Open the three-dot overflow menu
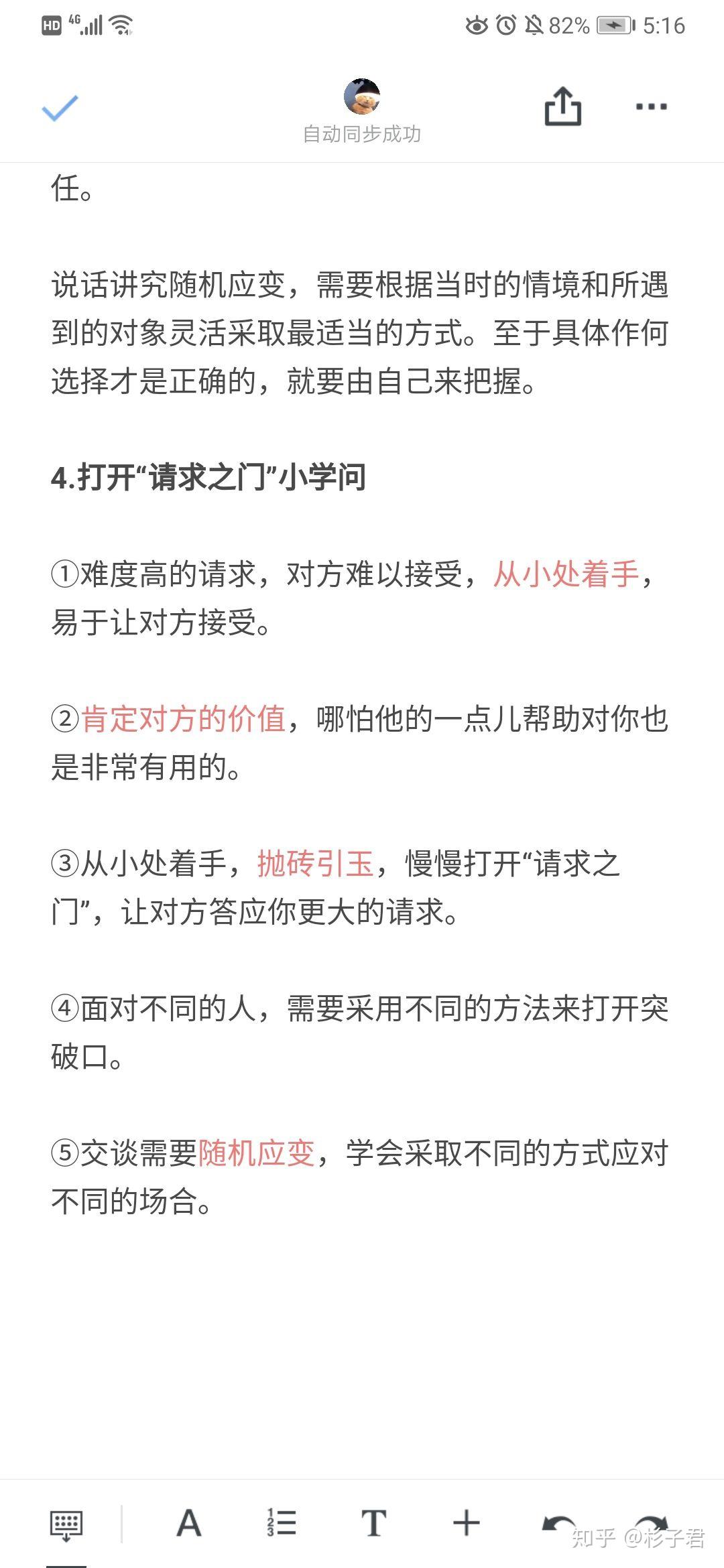Image resolution: width=724 pixels, height=1568 pixels. point(651,107)
